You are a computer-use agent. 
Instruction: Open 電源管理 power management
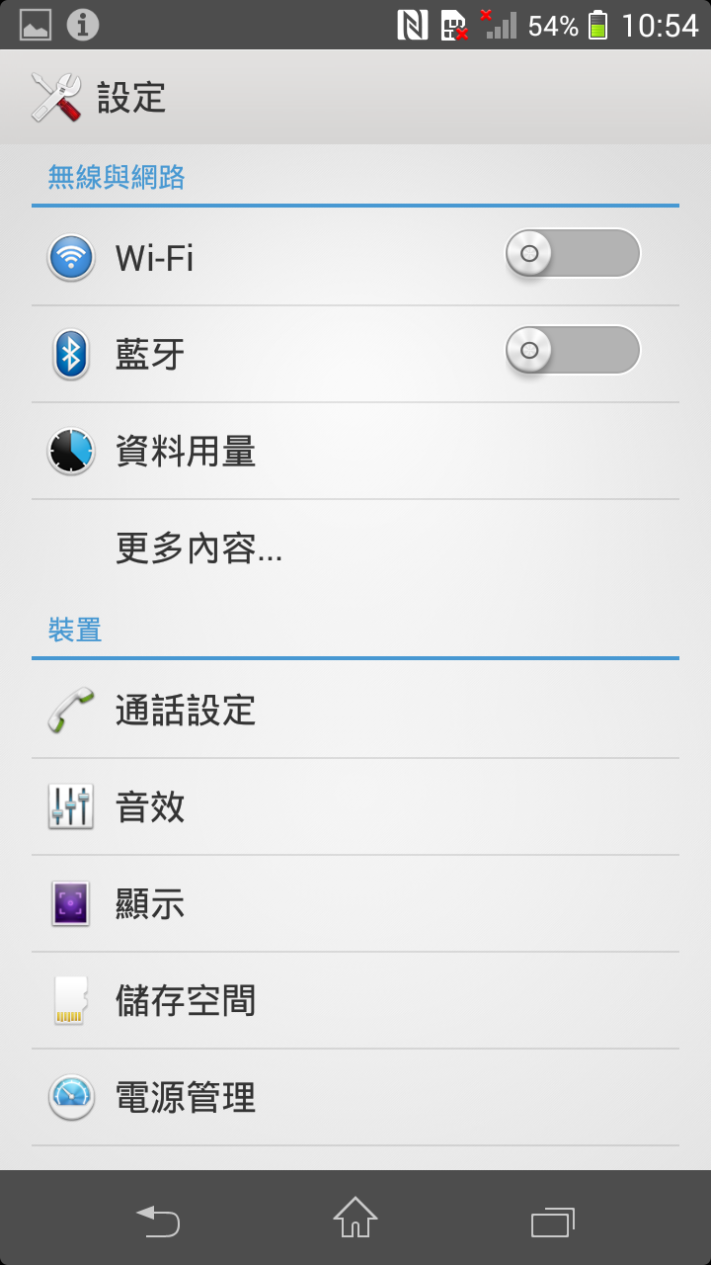(x=355, y=1098)
